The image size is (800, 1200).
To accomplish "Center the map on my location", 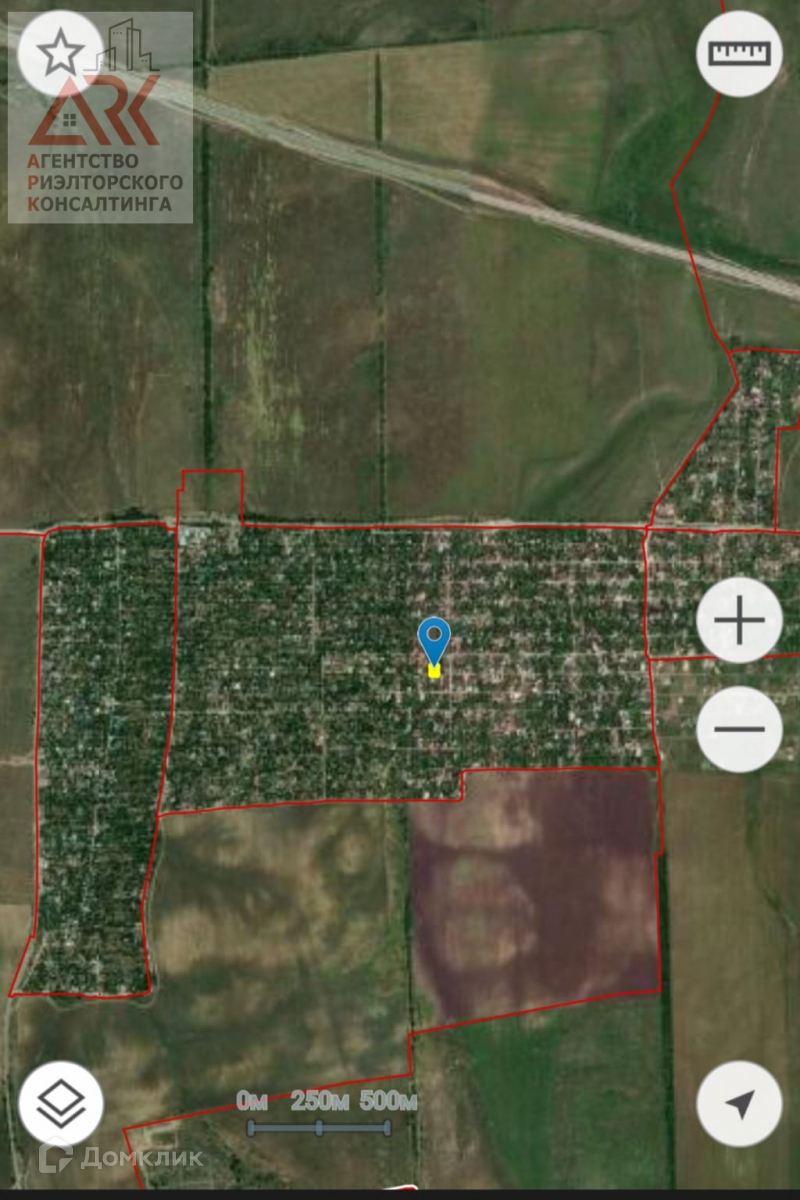I will [739, 1104].
